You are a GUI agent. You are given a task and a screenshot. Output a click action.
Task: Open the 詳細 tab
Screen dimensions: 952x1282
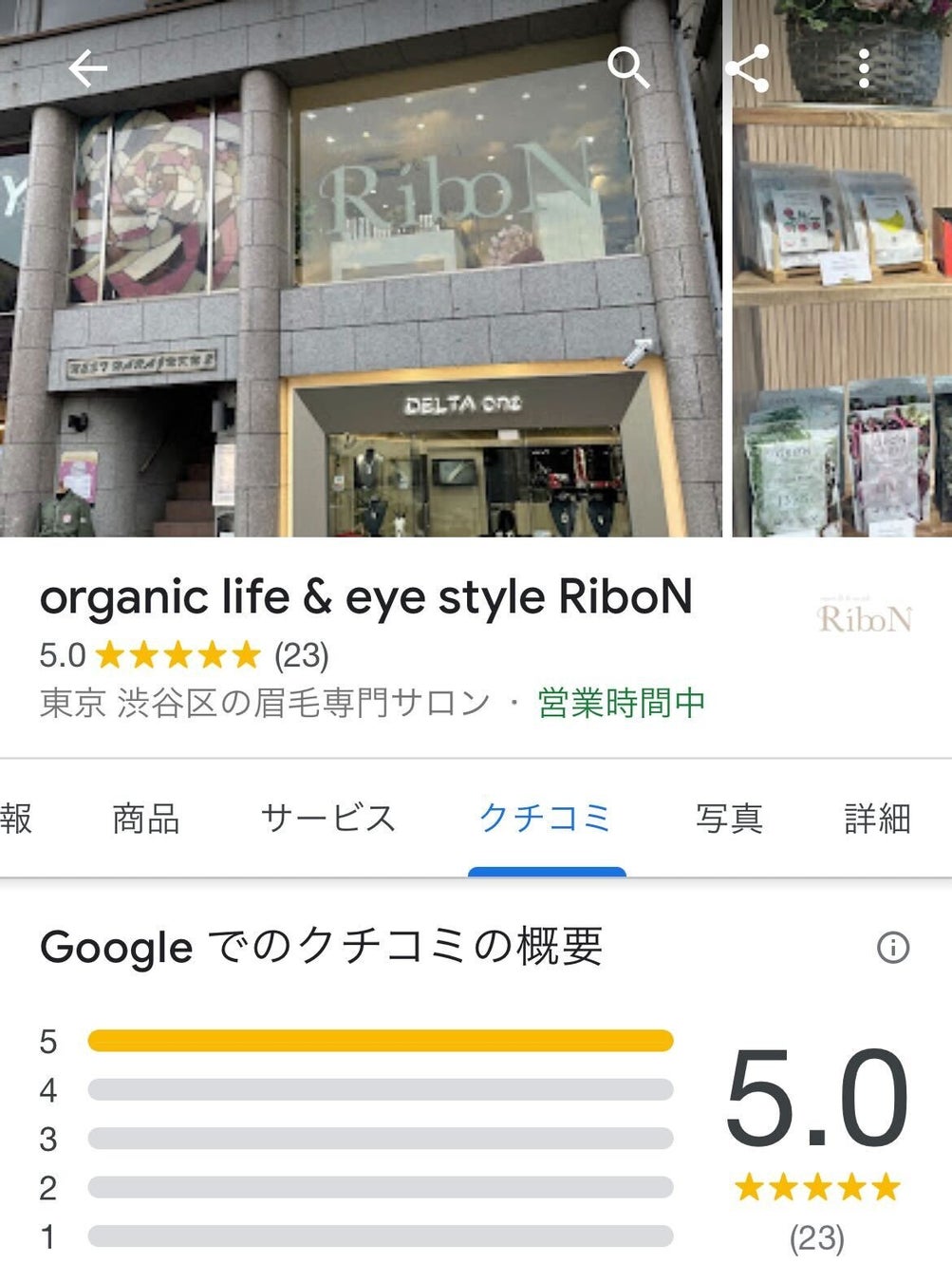(x=878, y=819)
